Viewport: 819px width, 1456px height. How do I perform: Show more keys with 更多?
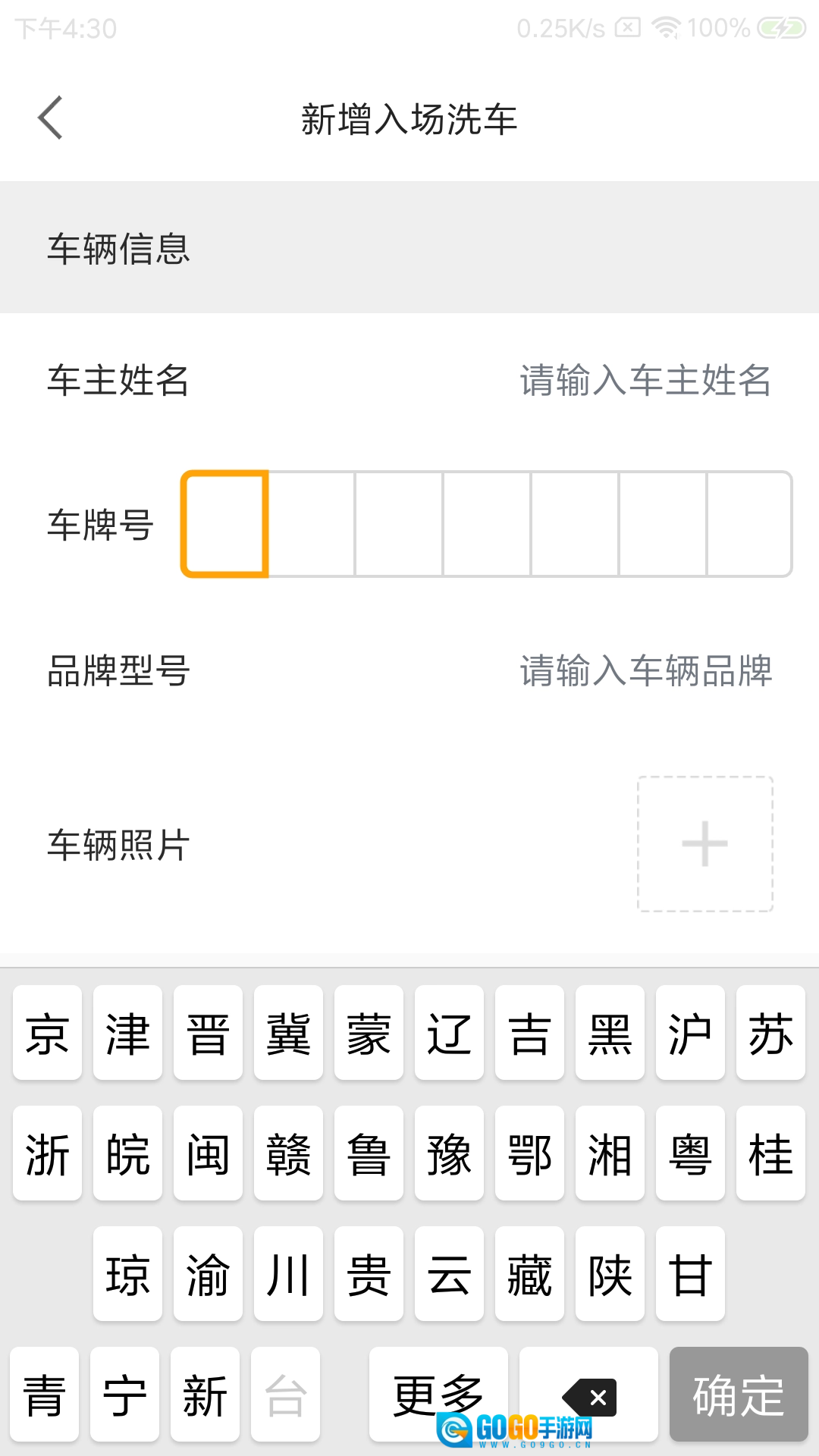(x=438, y=1395)
